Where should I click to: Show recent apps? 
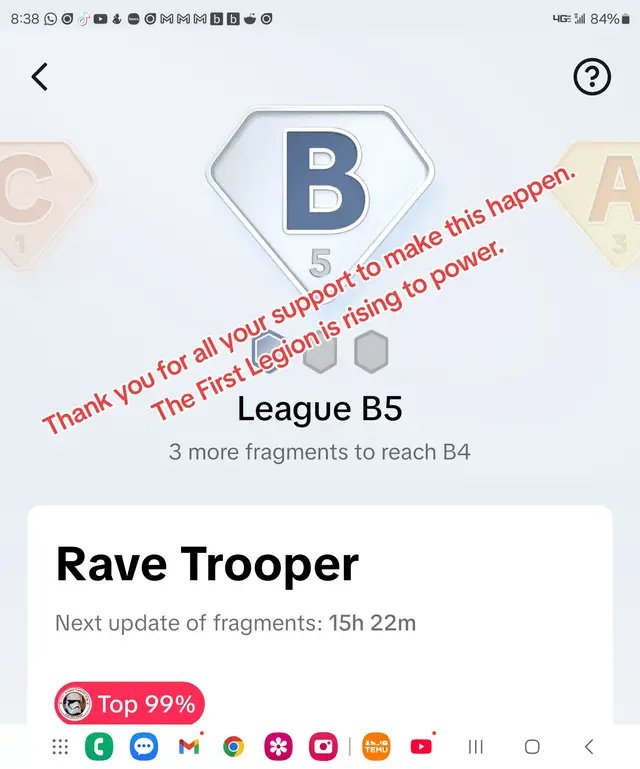click(x=476, y=746)
